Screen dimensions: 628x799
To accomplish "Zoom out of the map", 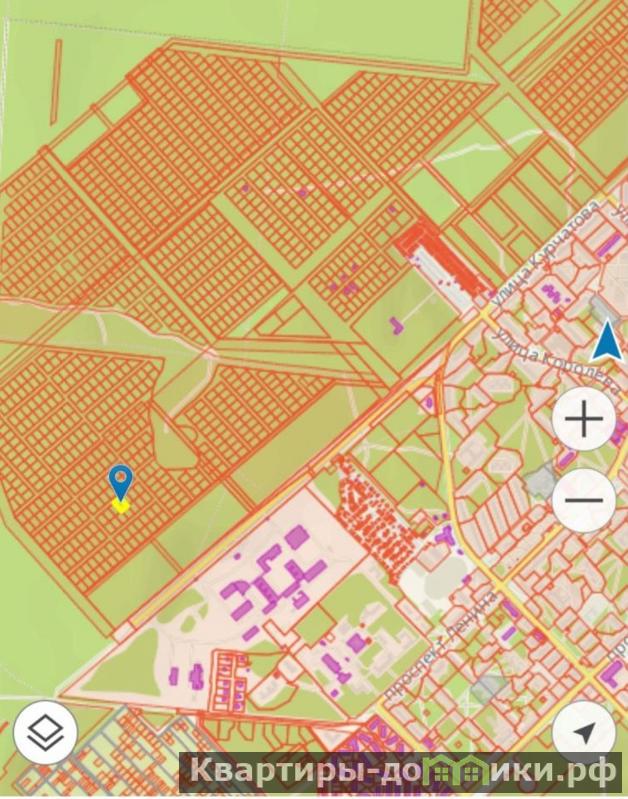I will (585, 500).
